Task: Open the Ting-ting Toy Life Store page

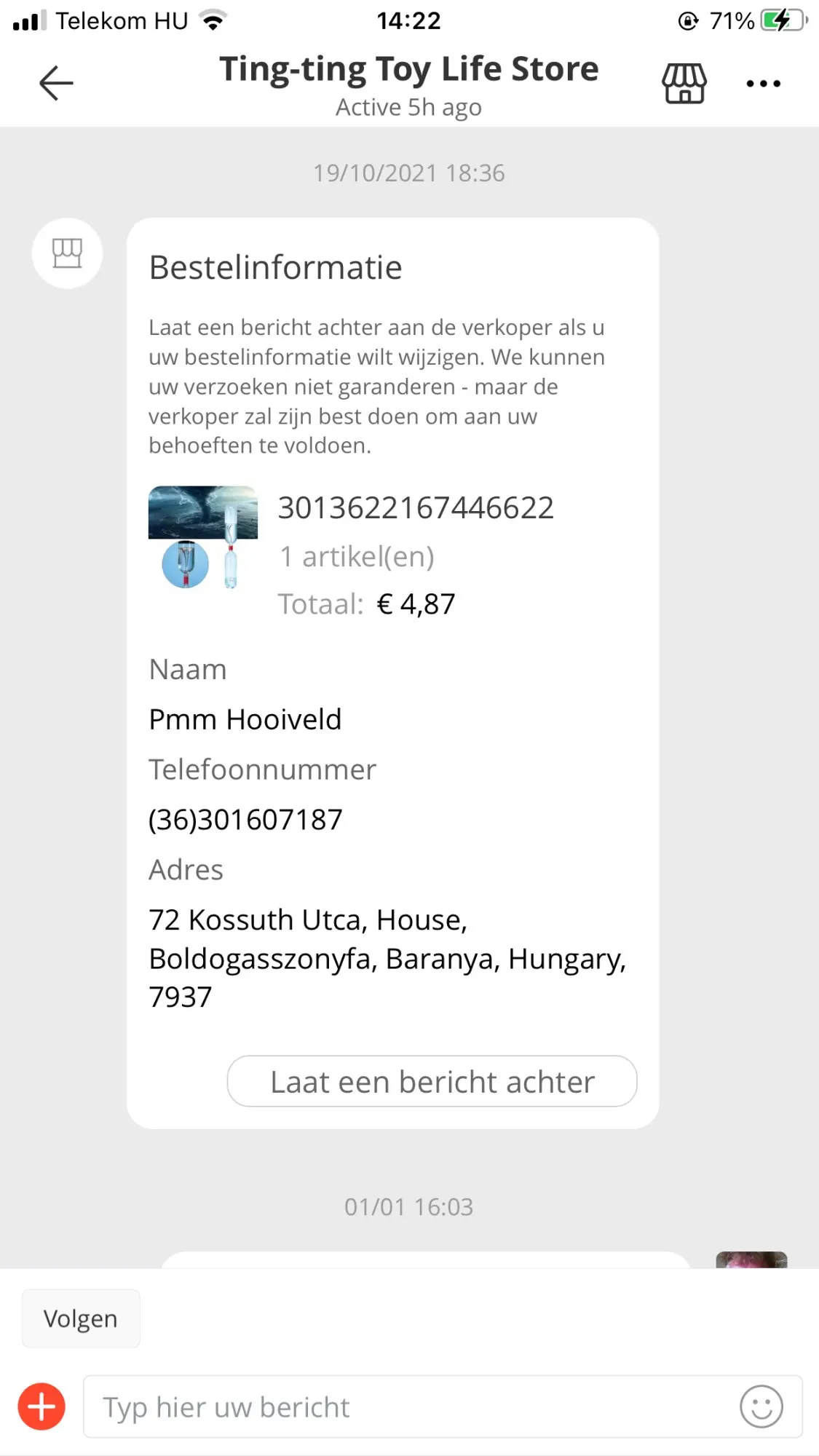Action: [x=684, y=83]
